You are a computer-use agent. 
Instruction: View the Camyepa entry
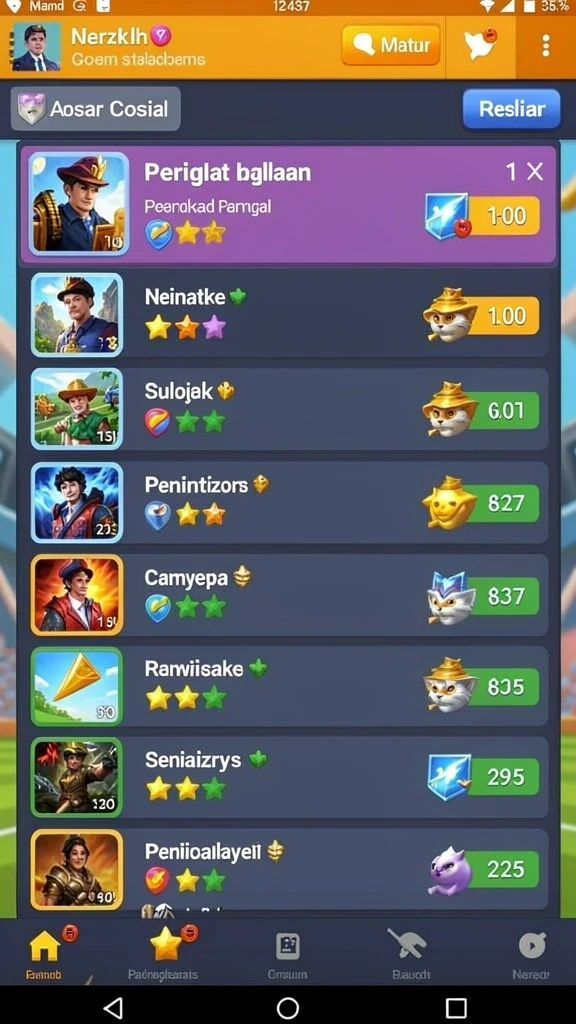(x=288, y=595)
